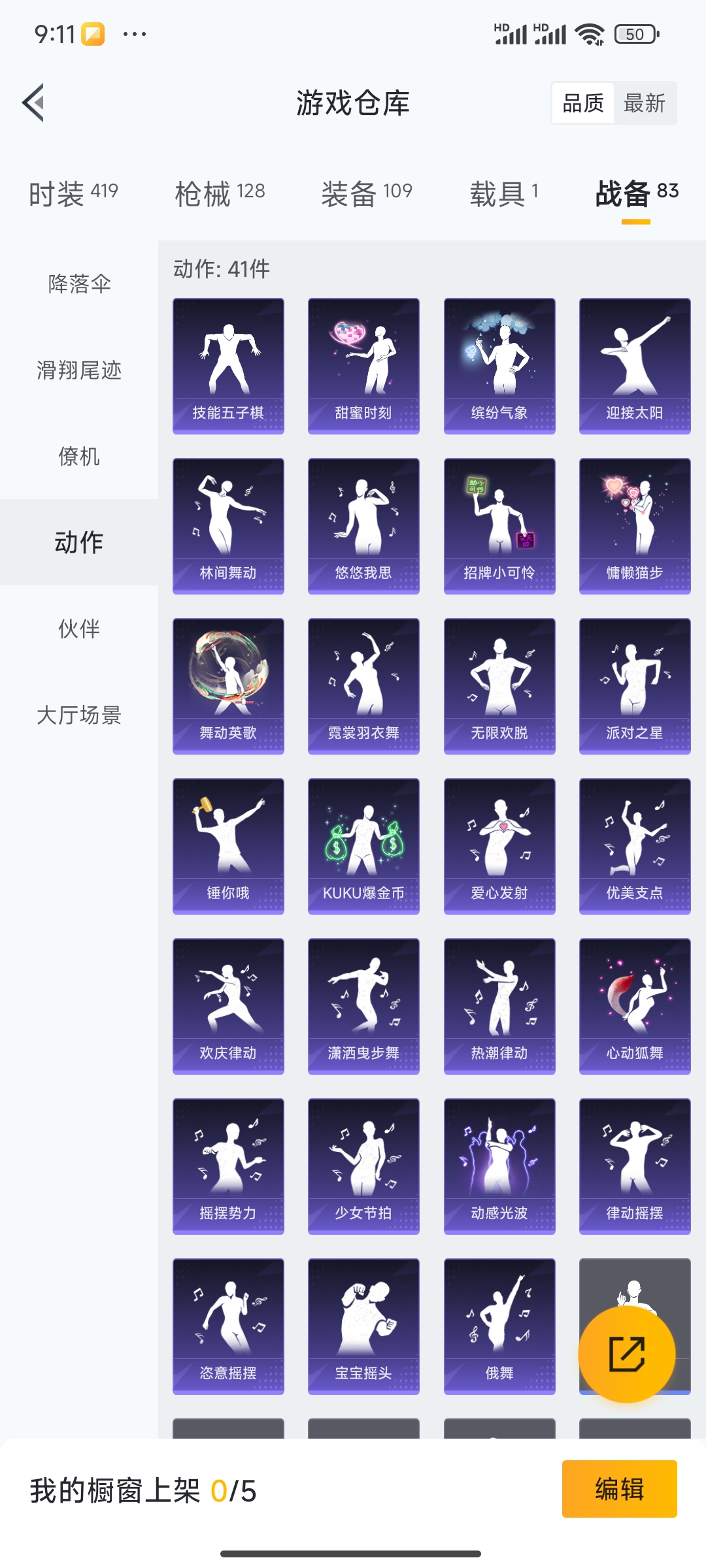Open the 载具 tab
The height and width of the screenshot is (1568, 706).
tap(503, 193)
